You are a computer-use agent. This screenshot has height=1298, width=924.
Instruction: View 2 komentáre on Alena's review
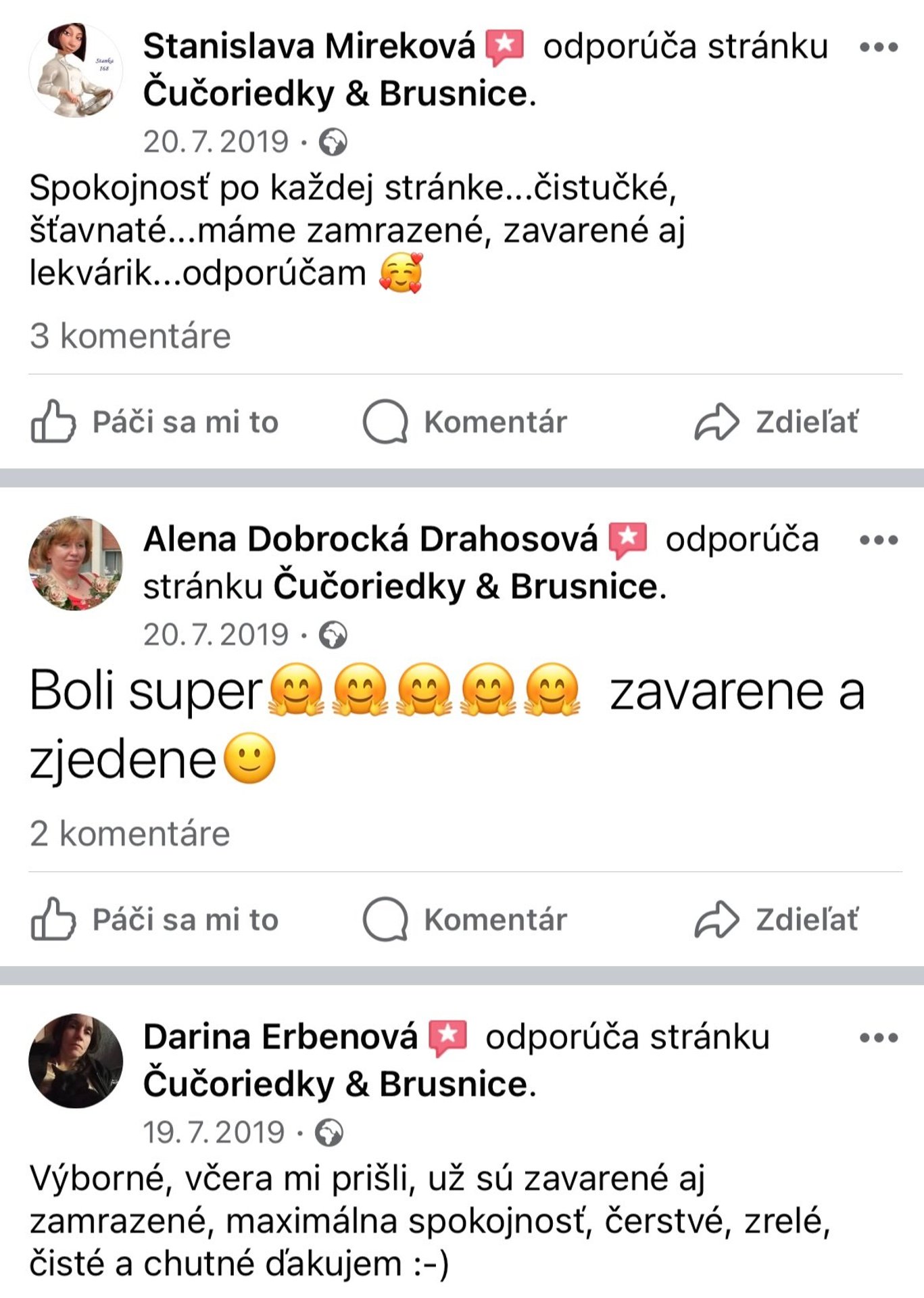pos(130,834)
